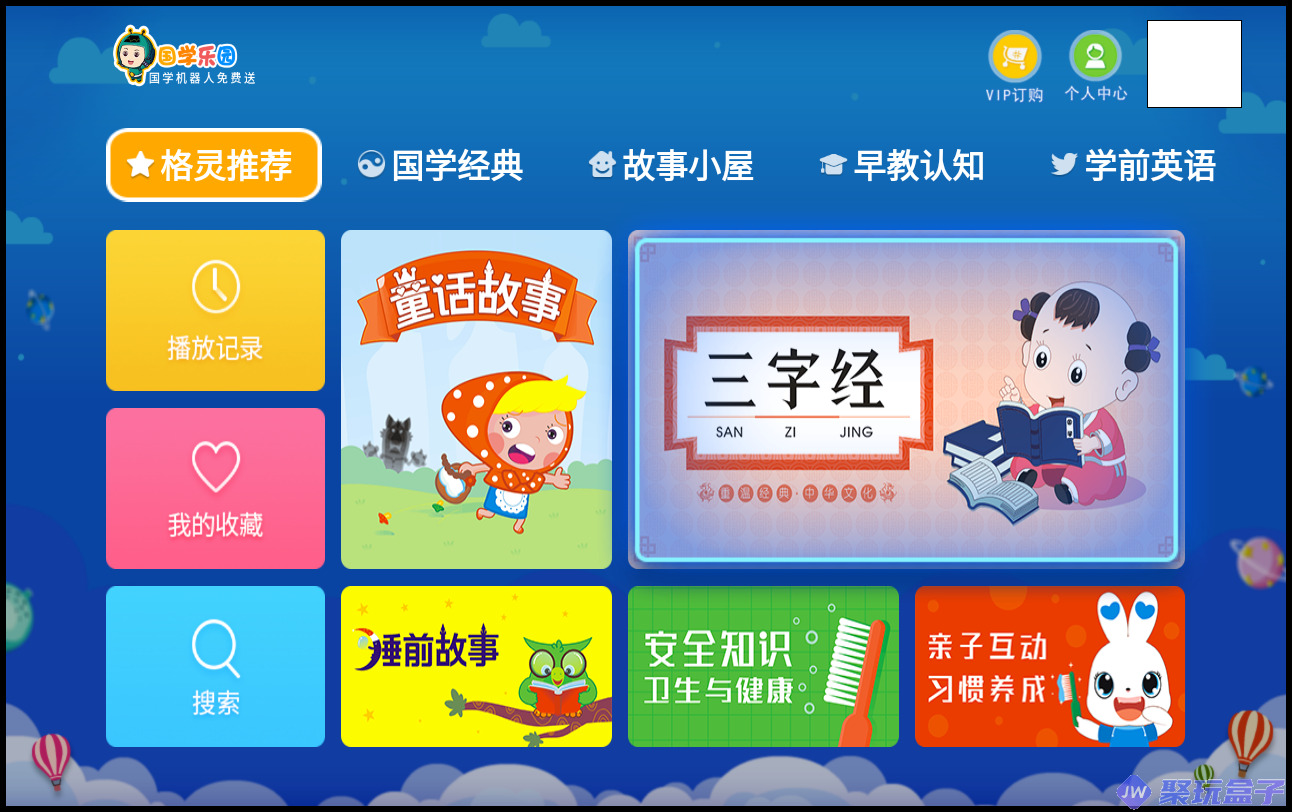Open the 睡前故事 bedtime stories card
The height and width of the screenshot is (812, 1292).
[x=476, y=666]
